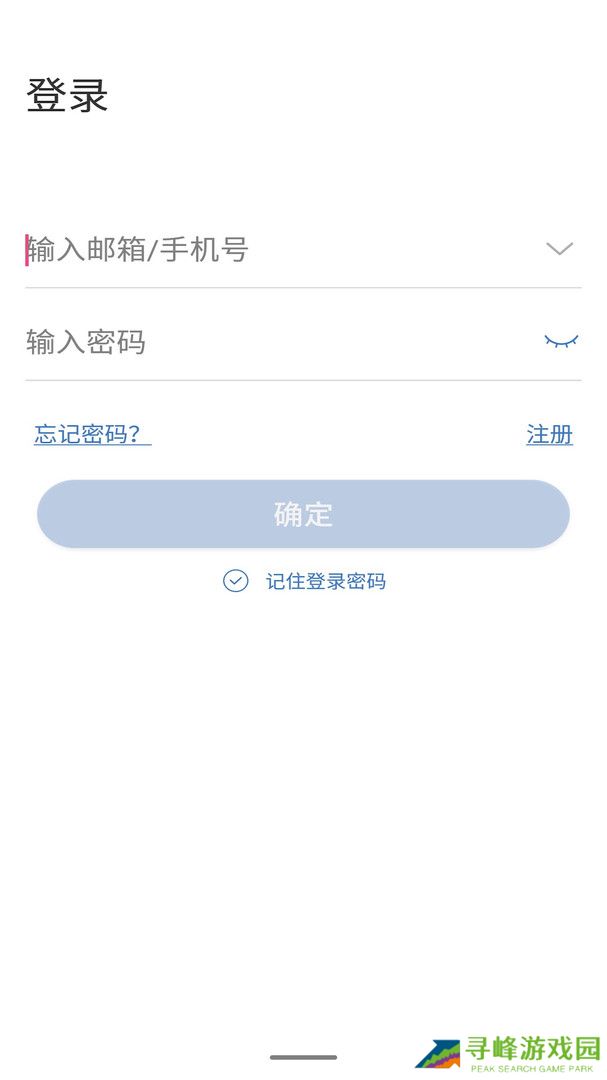Open the 忘记密码 forgot password link
This screenshot has height=1080, width=607.
pyautogui.click(x=92, y=434)
